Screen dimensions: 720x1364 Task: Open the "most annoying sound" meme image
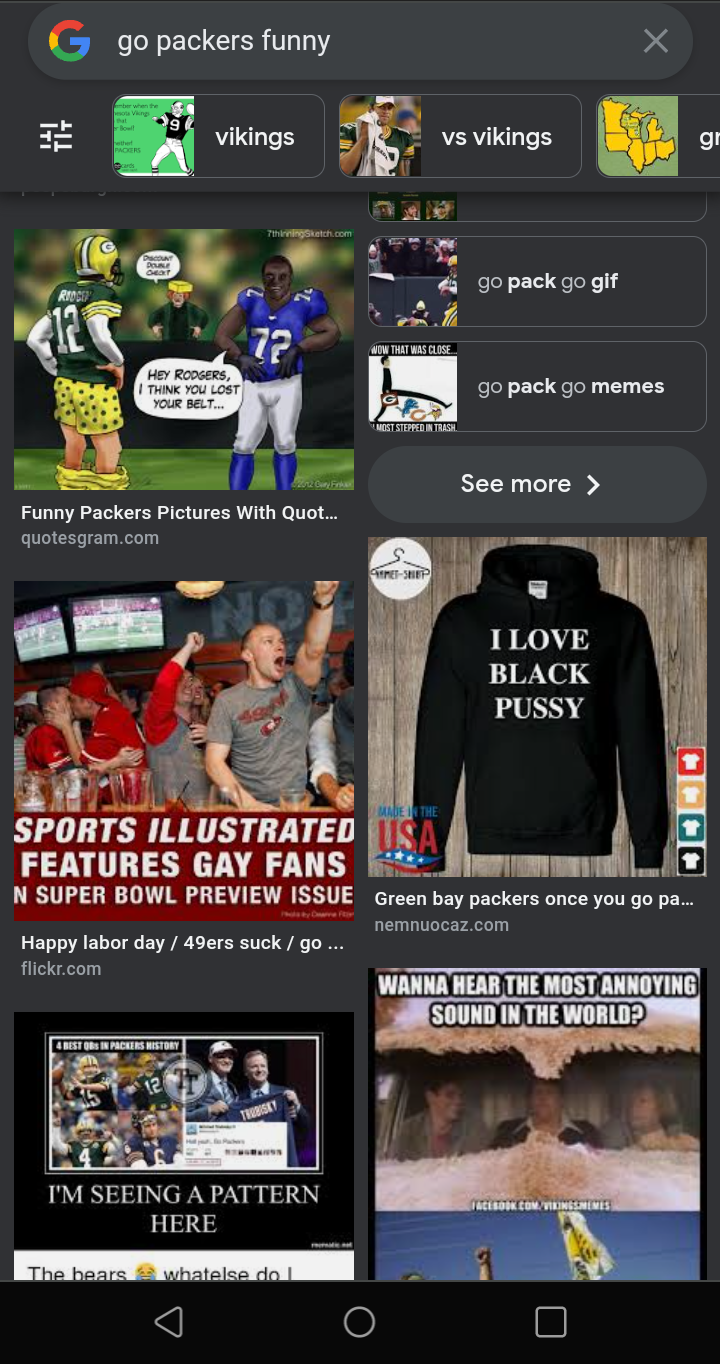(537, 1124)
